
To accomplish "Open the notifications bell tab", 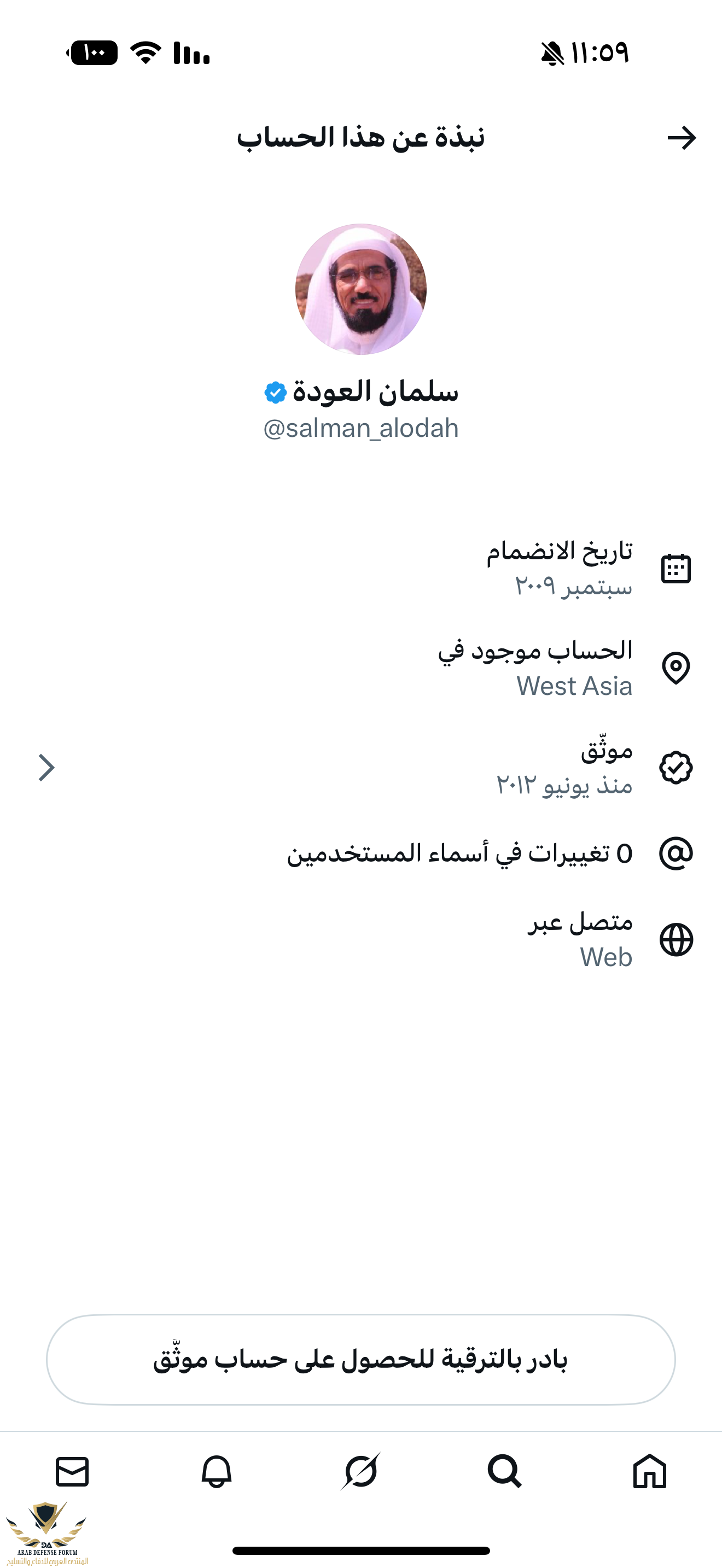I will [217, 1471].
